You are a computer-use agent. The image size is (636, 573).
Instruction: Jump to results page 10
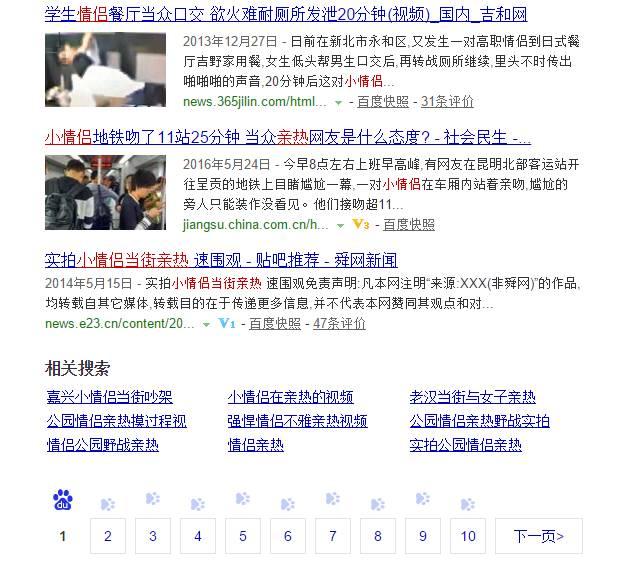point(468,536)
